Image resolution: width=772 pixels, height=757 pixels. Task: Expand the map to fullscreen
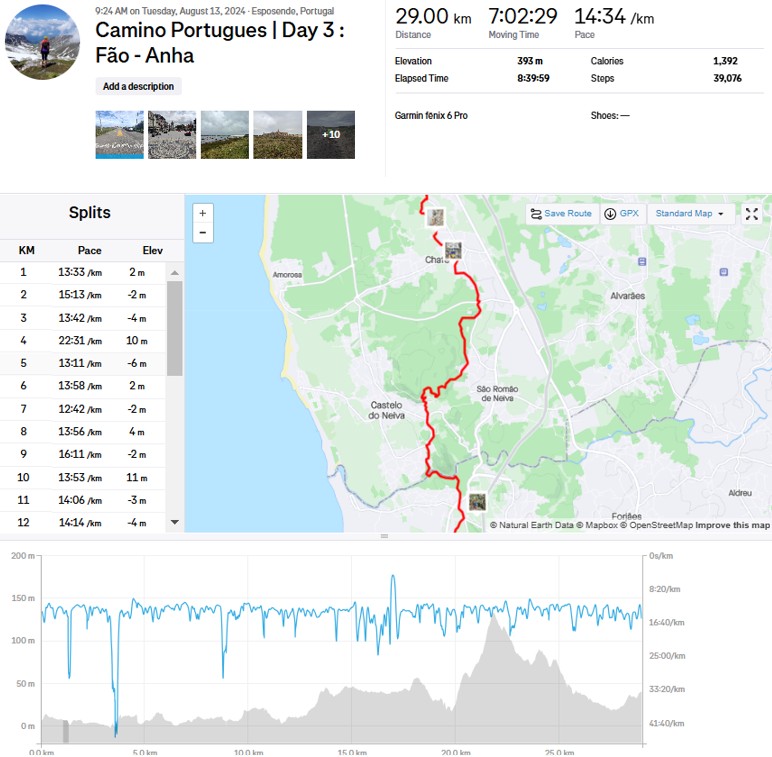click(752, 214)
